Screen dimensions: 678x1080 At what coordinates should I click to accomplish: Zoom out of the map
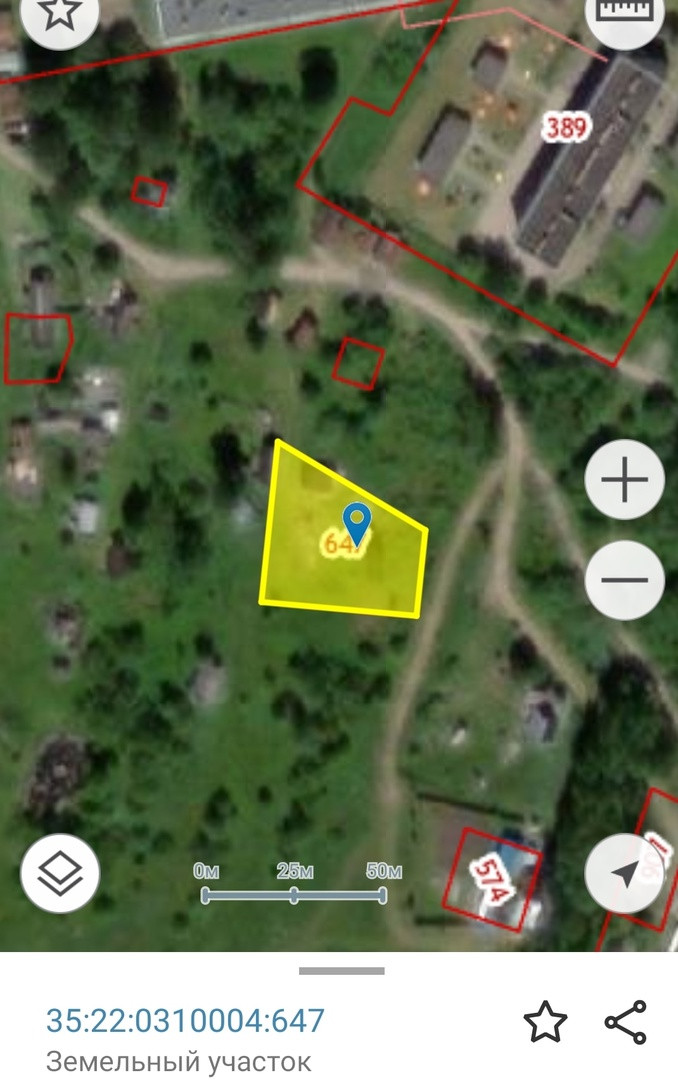pyautogui.click(x=624, y=580)
